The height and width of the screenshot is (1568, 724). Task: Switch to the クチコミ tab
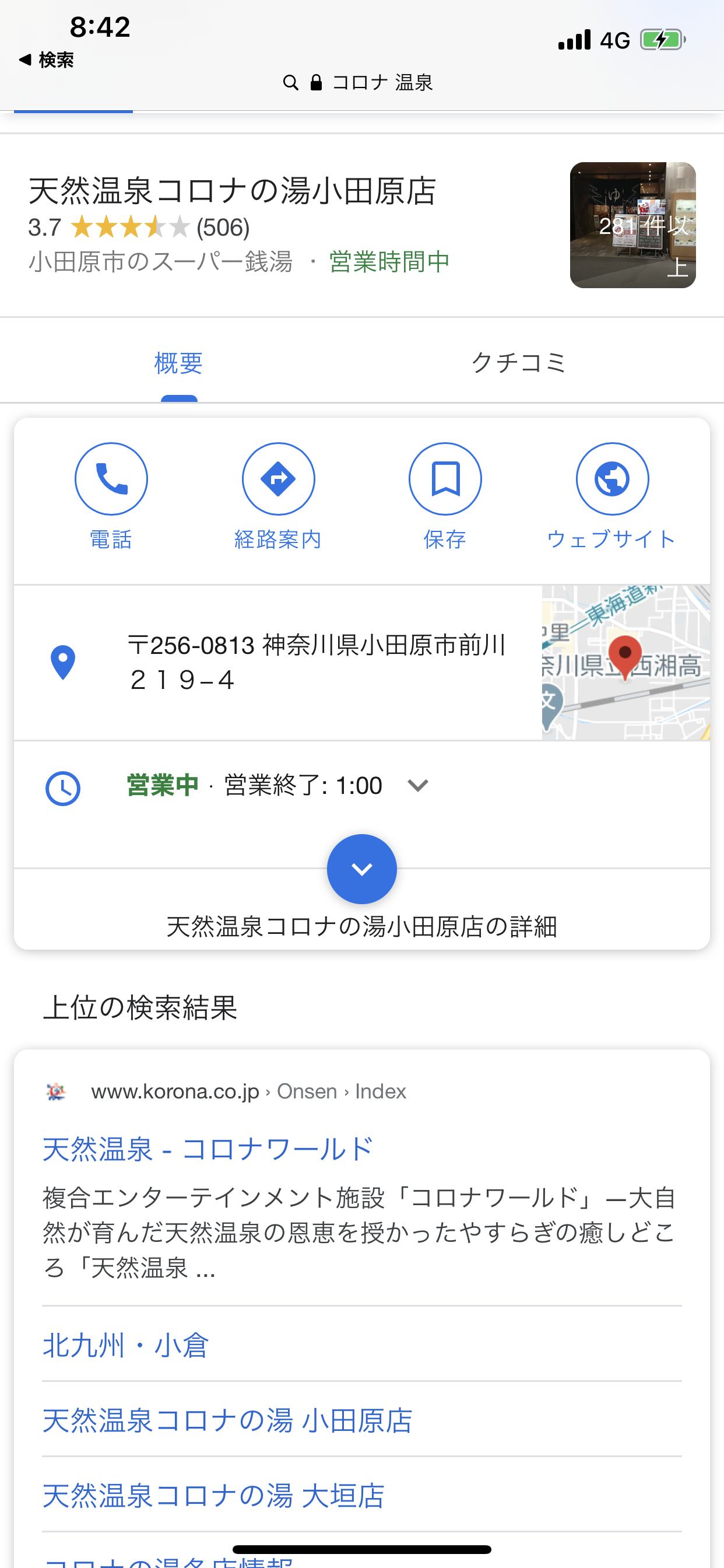[518, 363]
